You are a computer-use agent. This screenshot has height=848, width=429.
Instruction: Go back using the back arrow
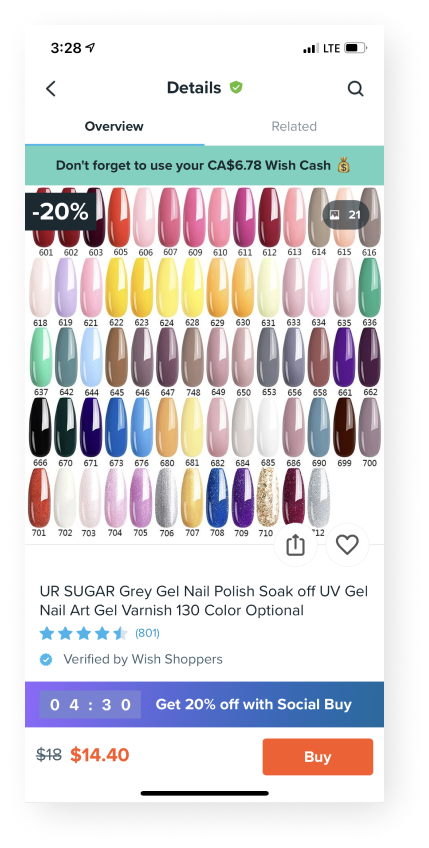(x=50, y=88)
